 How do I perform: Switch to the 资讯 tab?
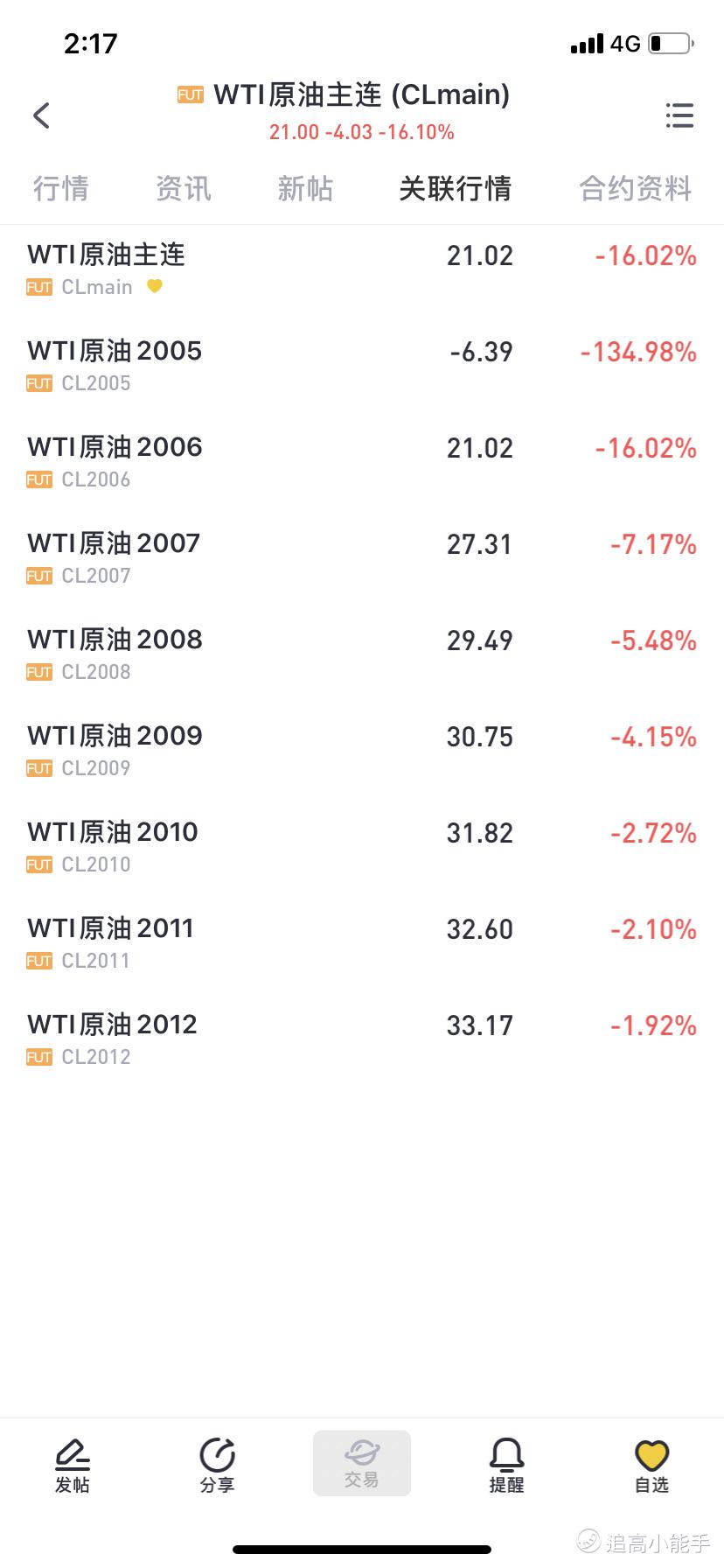pos(183,188)
